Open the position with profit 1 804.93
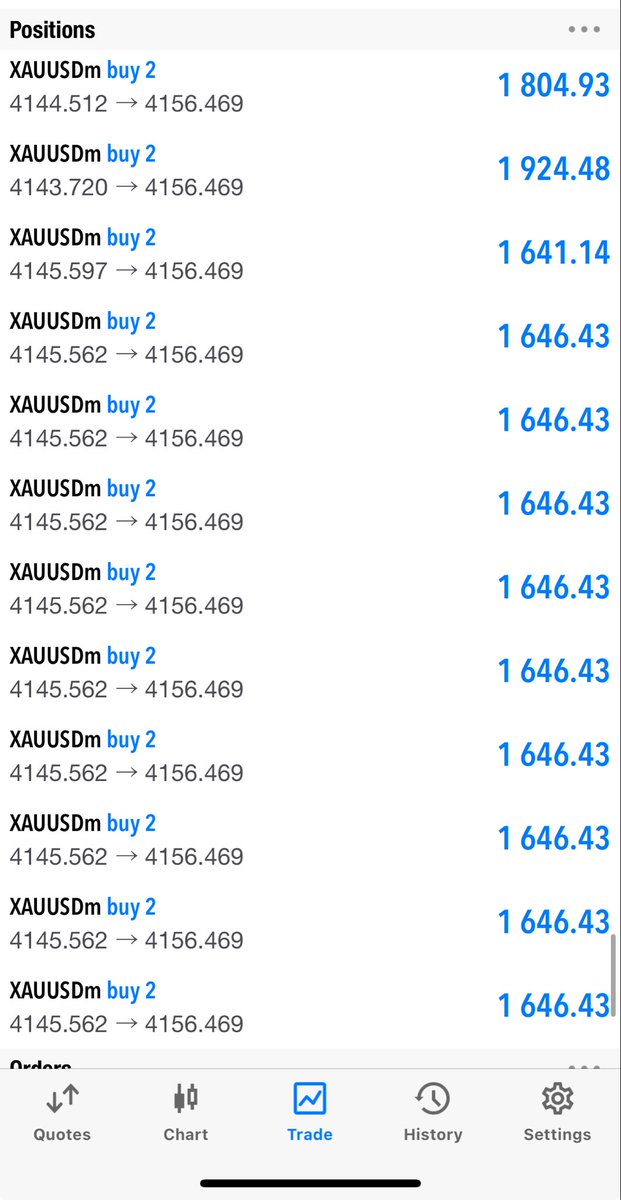 coord(310,87)
